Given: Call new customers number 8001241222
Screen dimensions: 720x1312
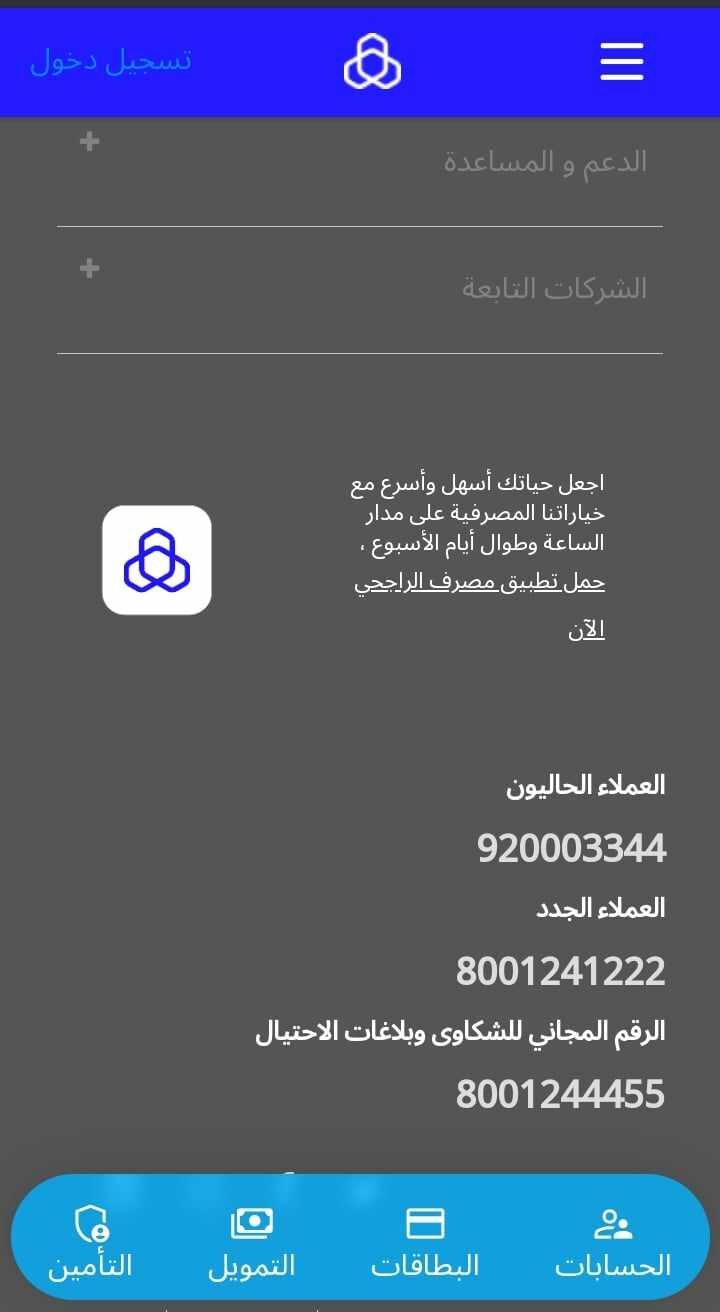Looking at the screenshot, I should click(561, 971).
